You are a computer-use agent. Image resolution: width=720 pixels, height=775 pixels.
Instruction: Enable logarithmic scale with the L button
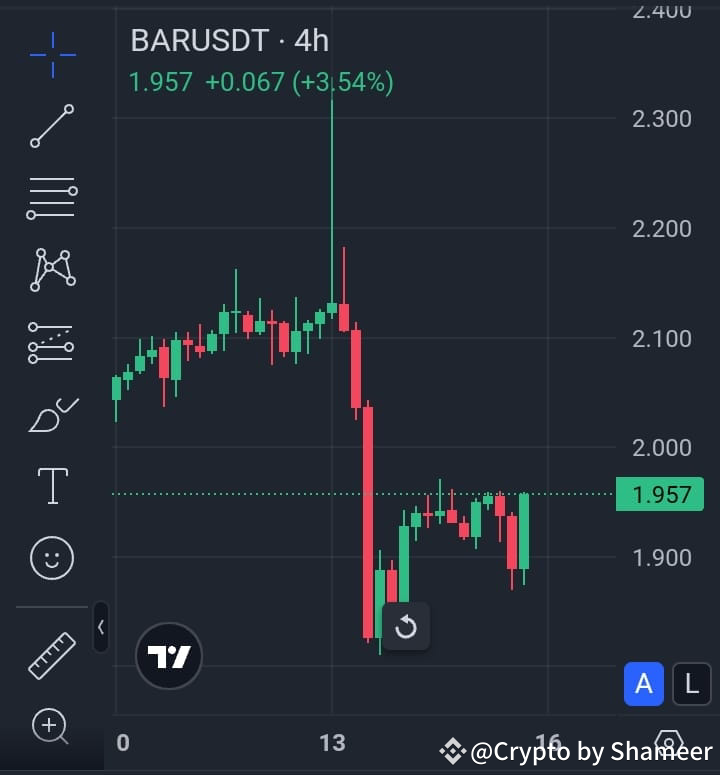(691, 684)
